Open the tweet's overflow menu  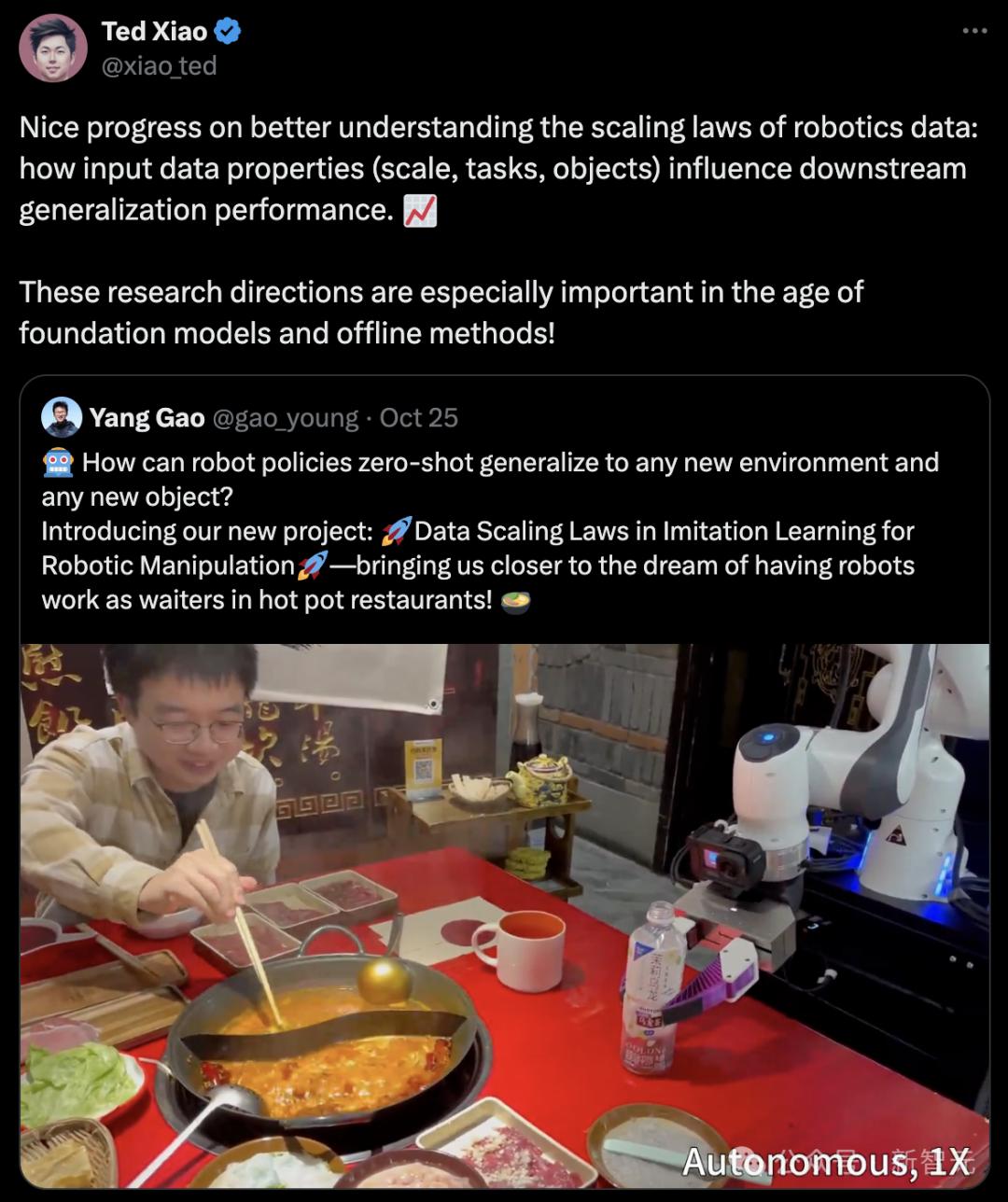click(973, 32)
